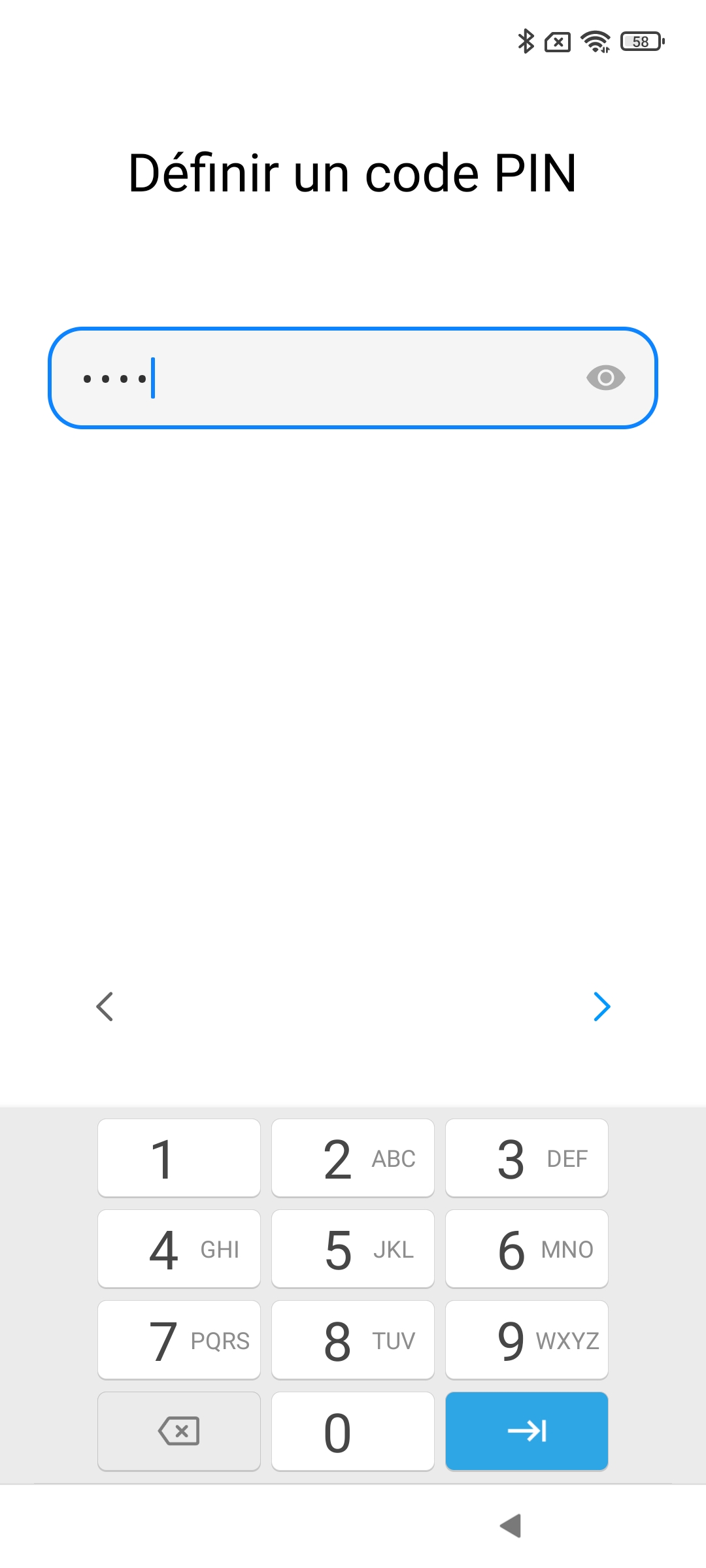The image size is (706, 1568).
Task: Type digit 2 ABC key
Action: tap(353, 1158)
